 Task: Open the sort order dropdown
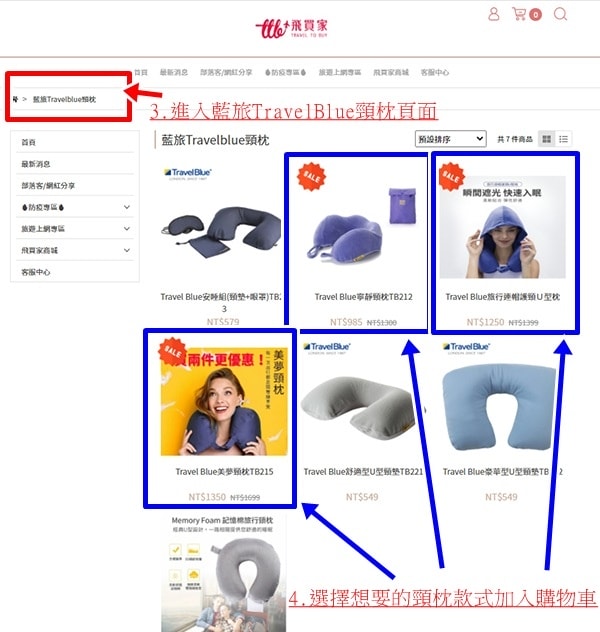coord(450,139)
